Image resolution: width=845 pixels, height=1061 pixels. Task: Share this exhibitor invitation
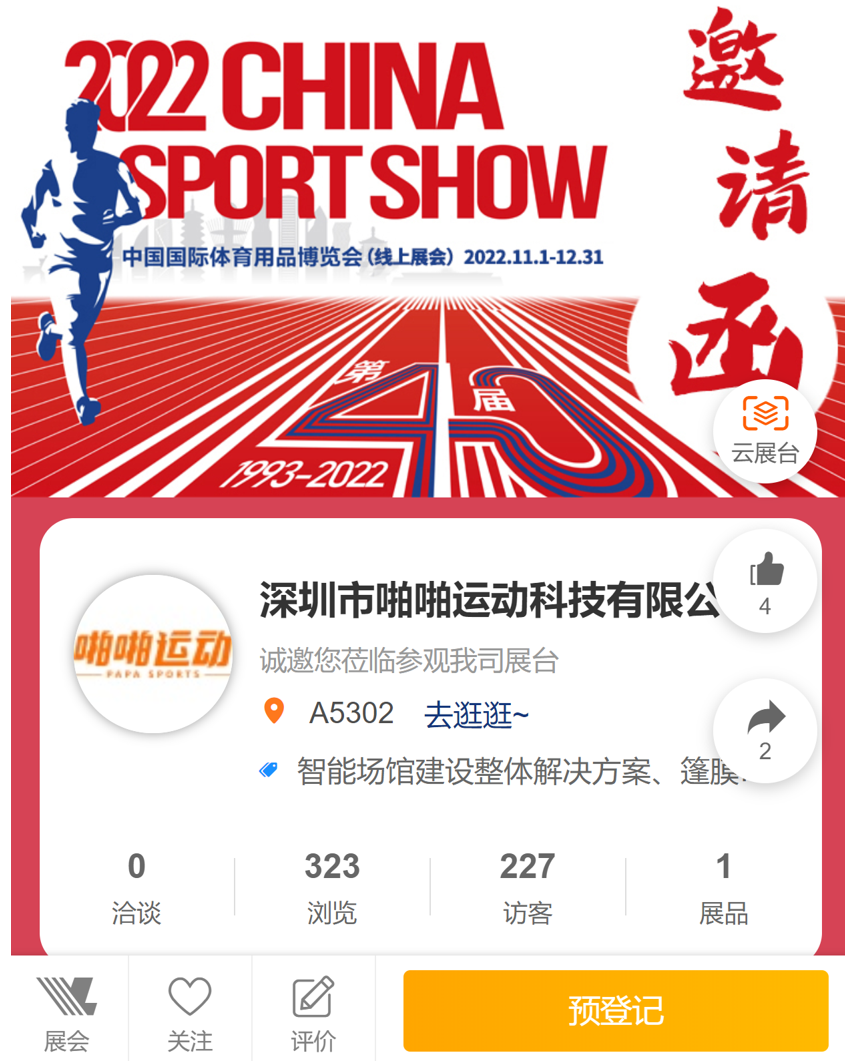766,729
